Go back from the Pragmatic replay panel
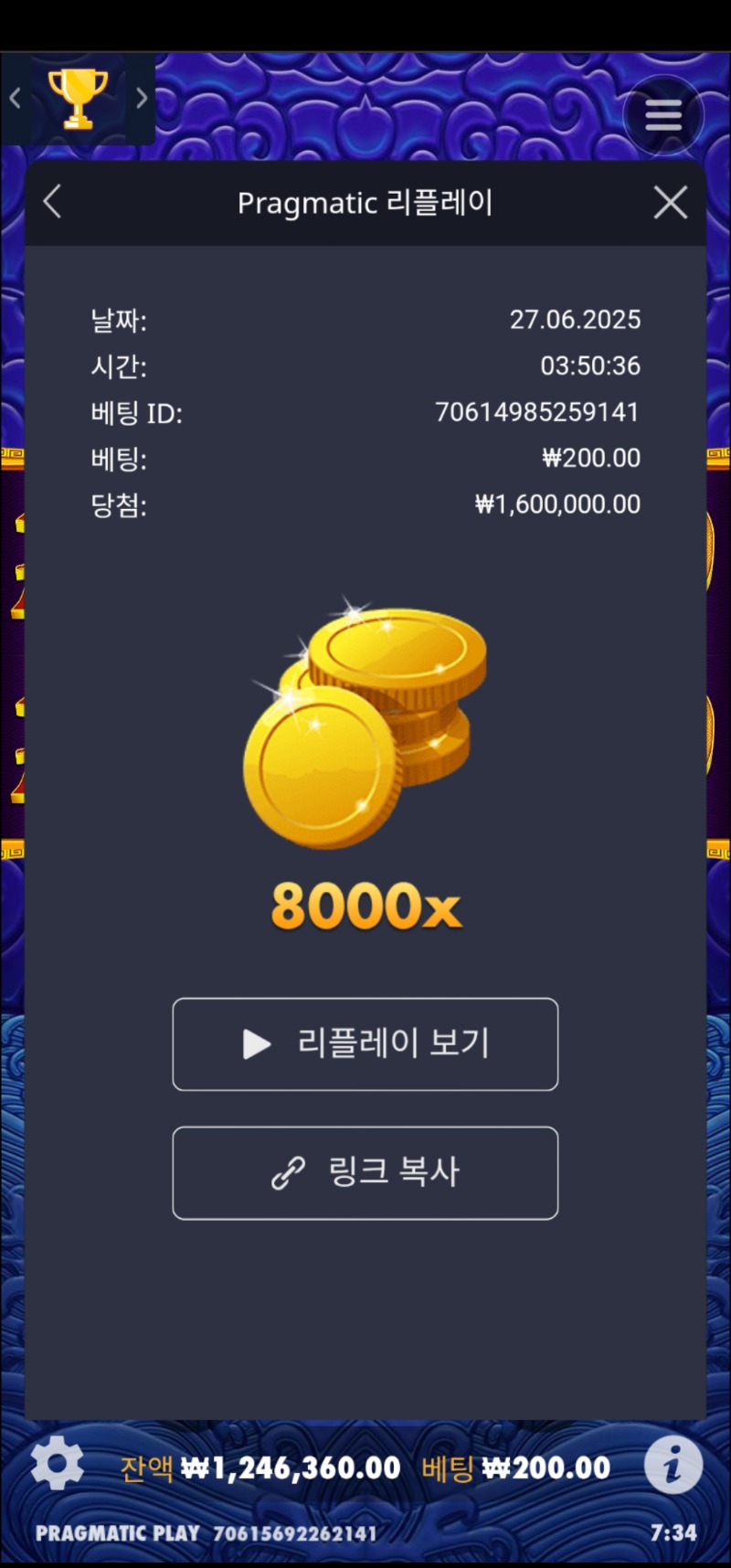Viewport: 731px width, 1568px height. [x=53, y=202]
